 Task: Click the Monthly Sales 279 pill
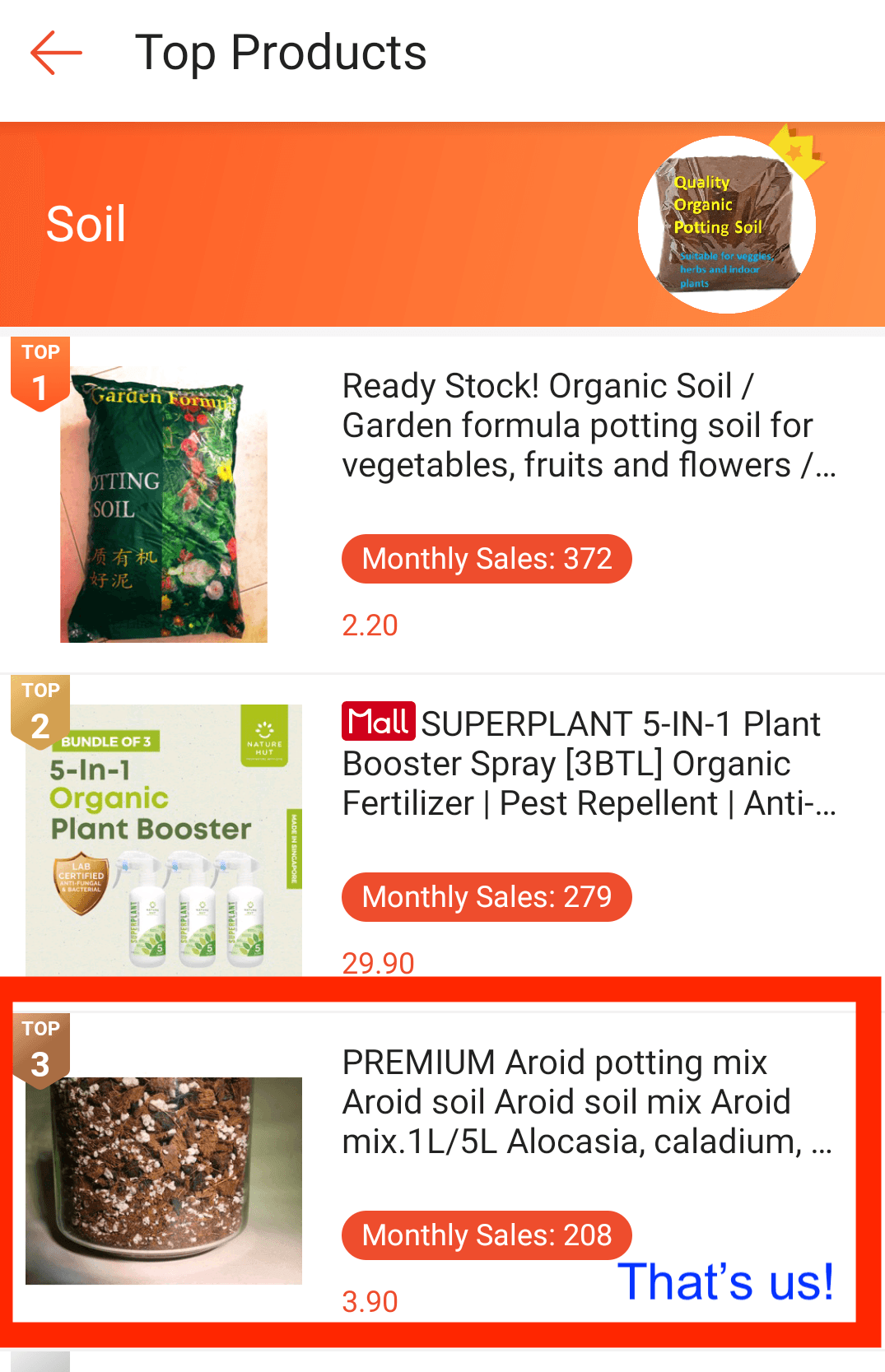pos(486,897)
